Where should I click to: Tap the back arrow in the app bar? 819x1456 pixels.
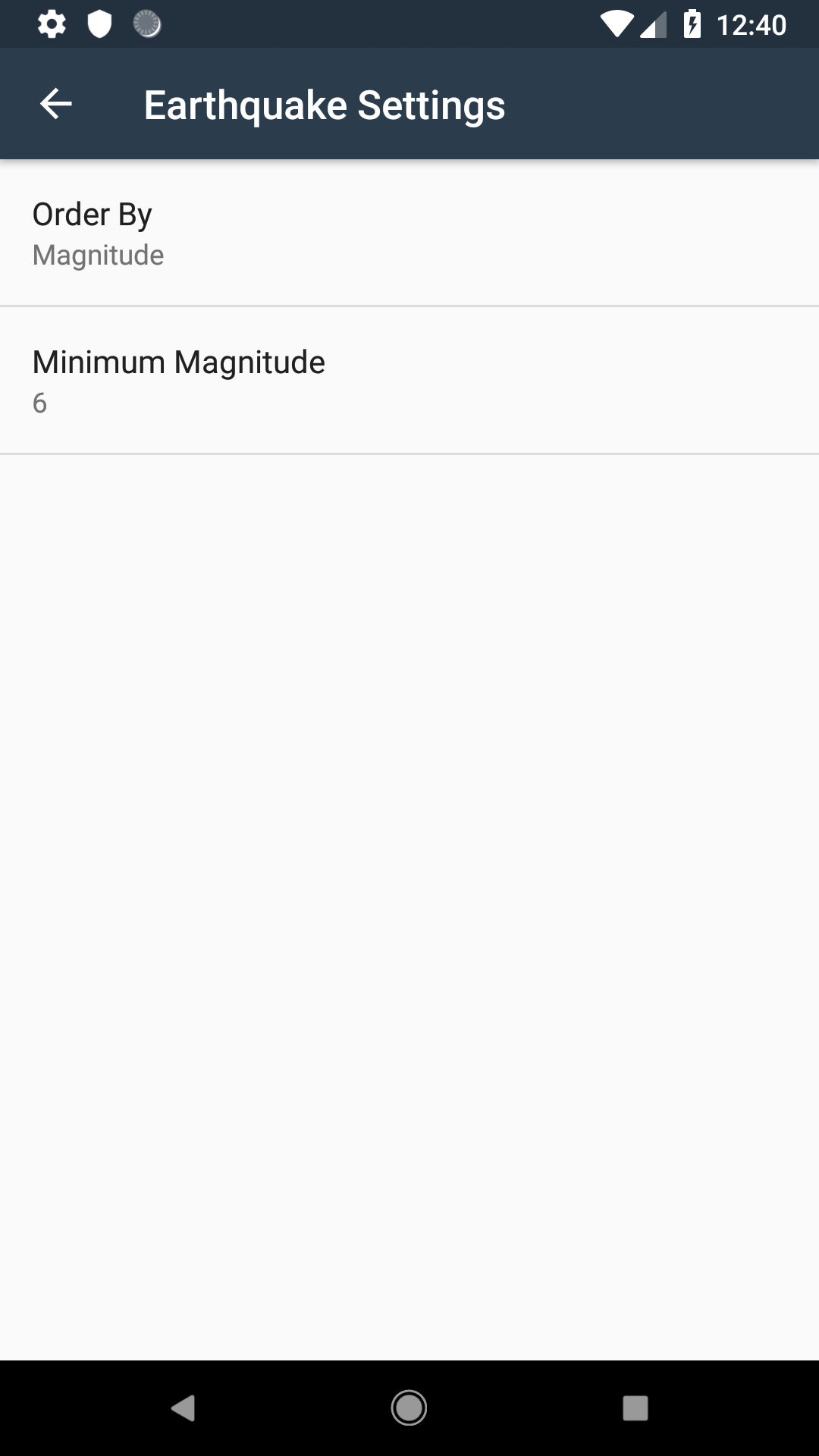coord(55,103)
